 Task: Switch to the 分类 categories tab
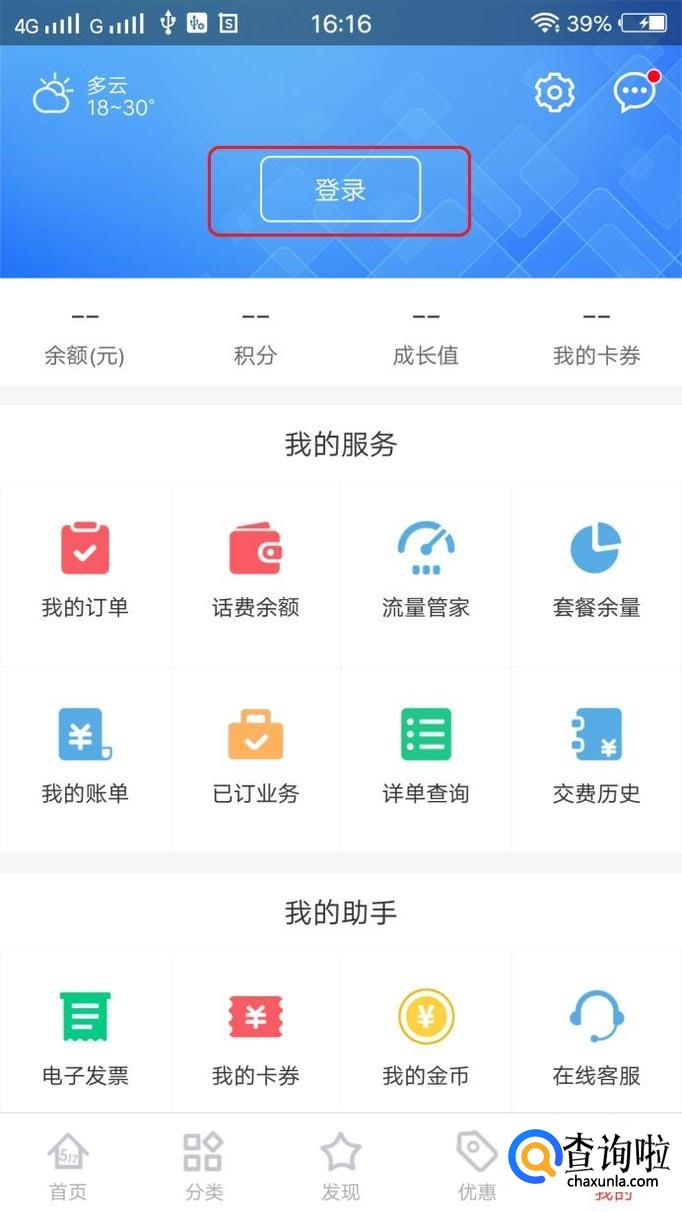click(204, 1165)
